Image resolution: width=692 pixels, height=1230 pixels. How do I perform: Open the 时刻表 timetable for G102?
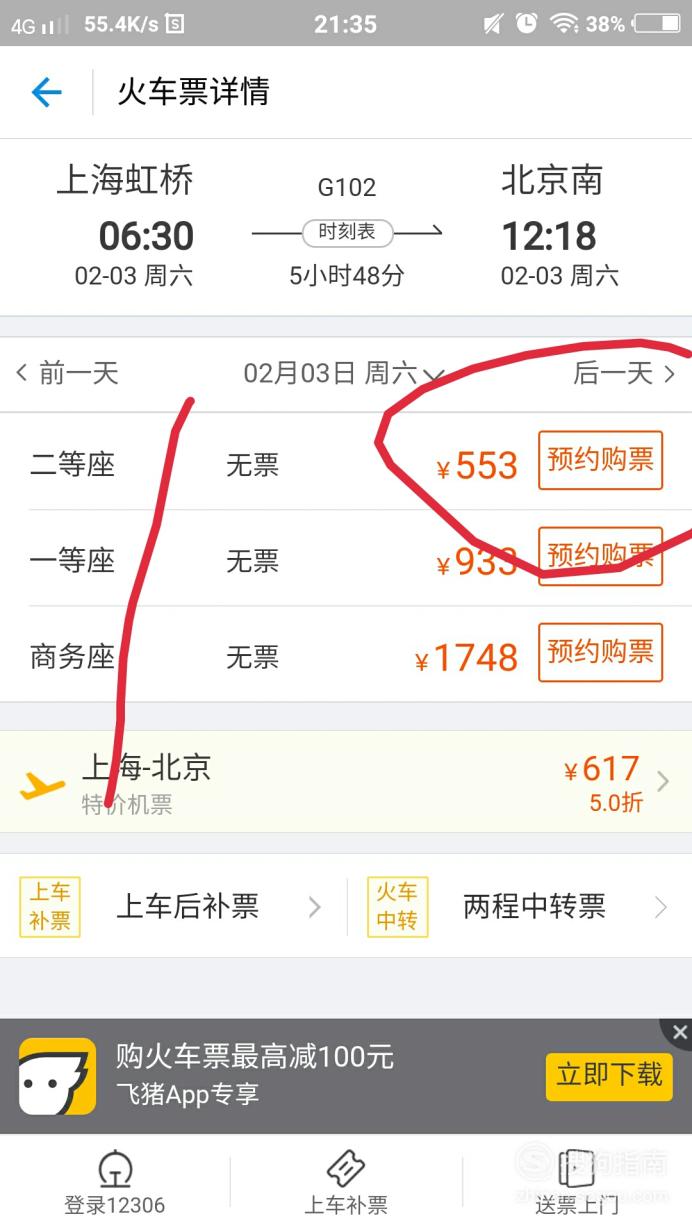tap(347, 232)
